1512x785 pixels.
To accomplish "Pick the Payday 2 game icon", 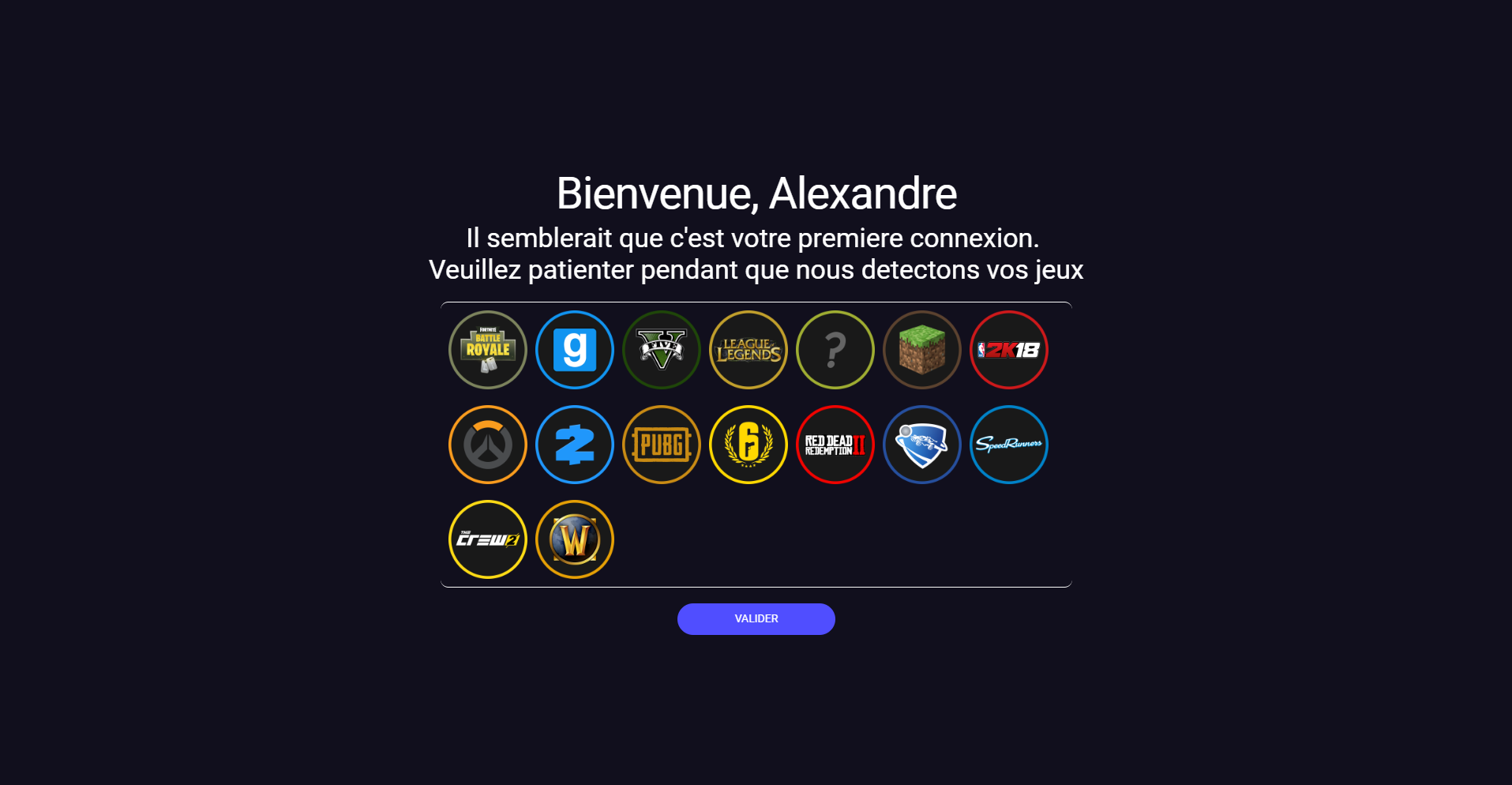I will coord(575,445).
